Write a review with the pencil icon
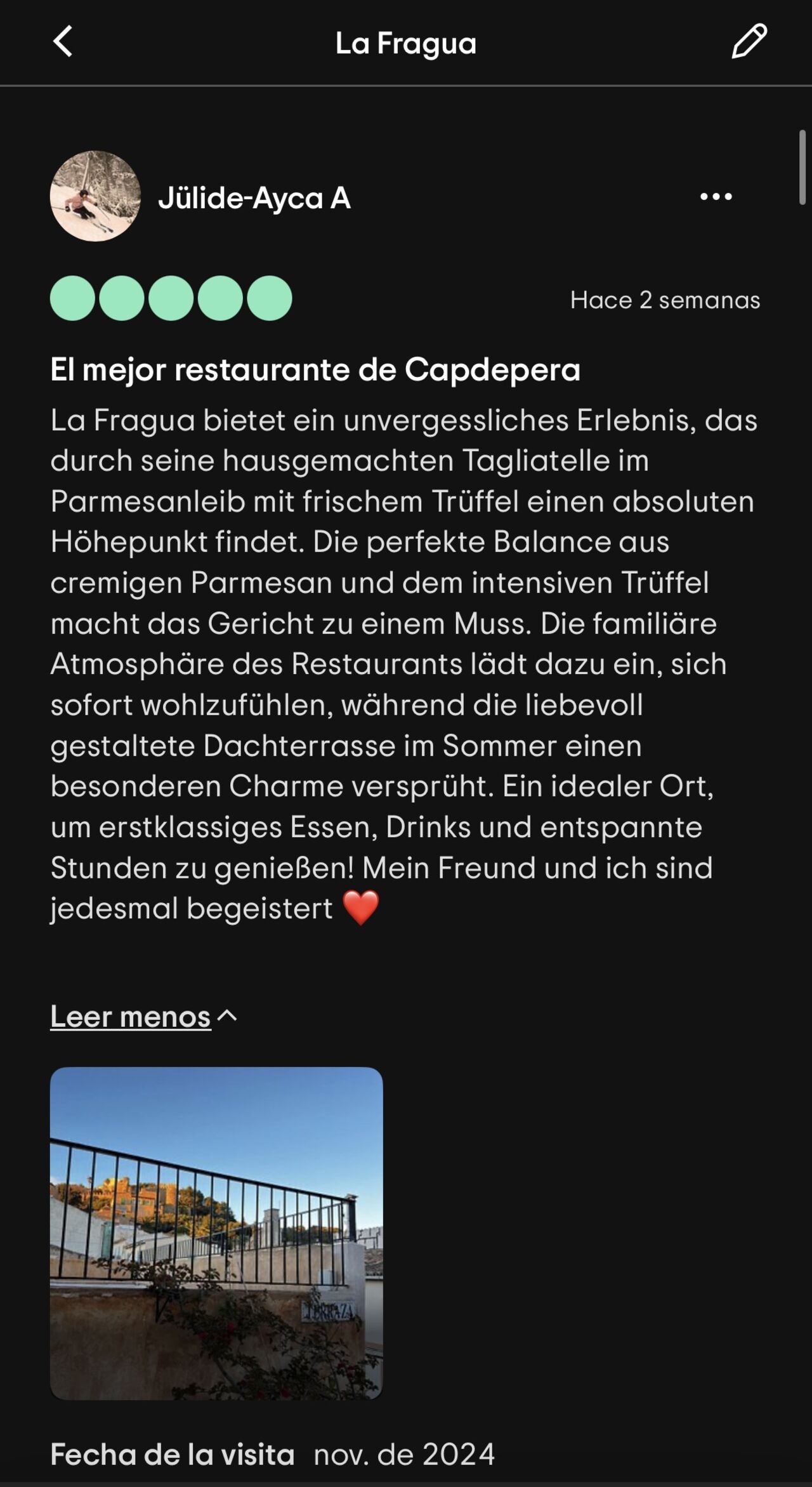The image size is (812, 1487). pos(749,42)
